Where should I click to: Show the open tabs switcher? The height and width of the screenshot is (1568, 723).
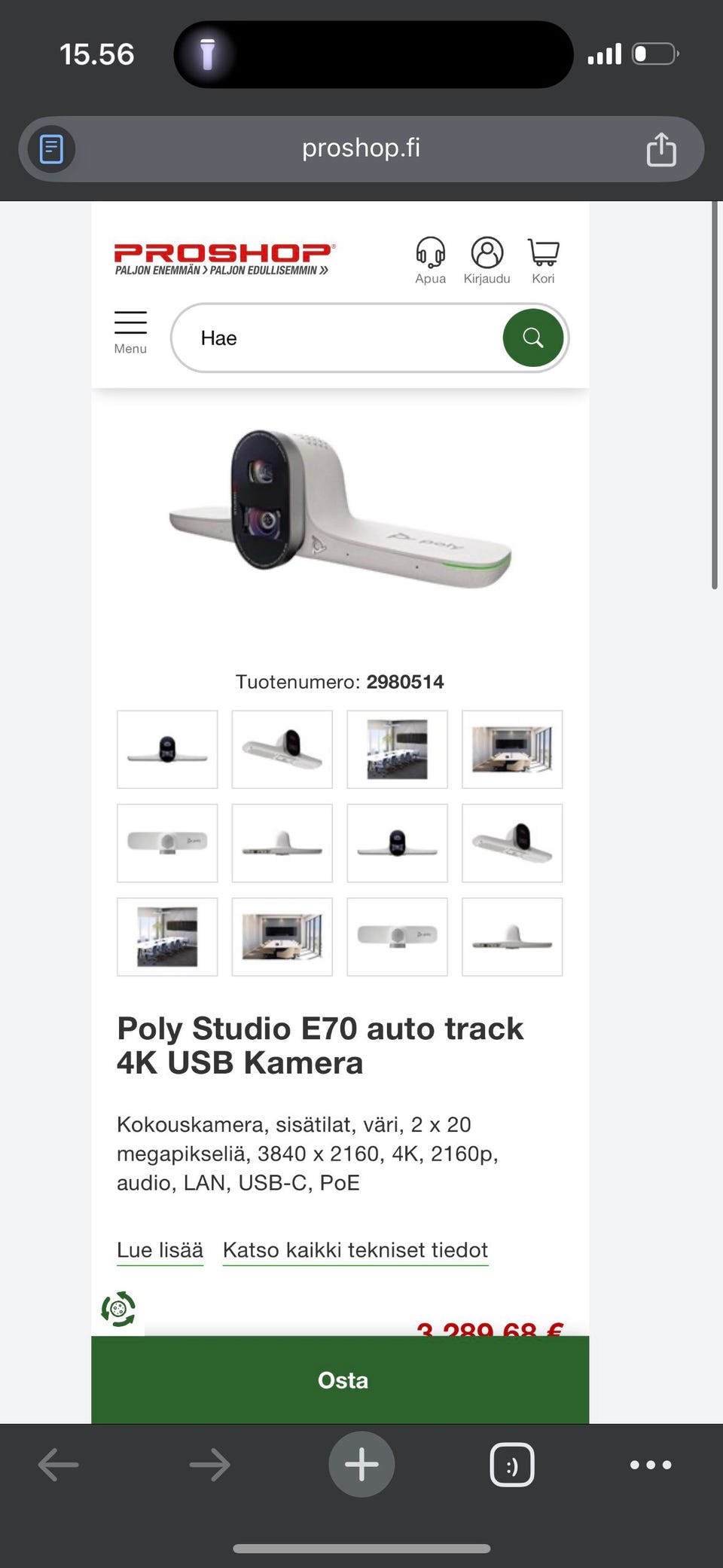tap(512, 1465)
